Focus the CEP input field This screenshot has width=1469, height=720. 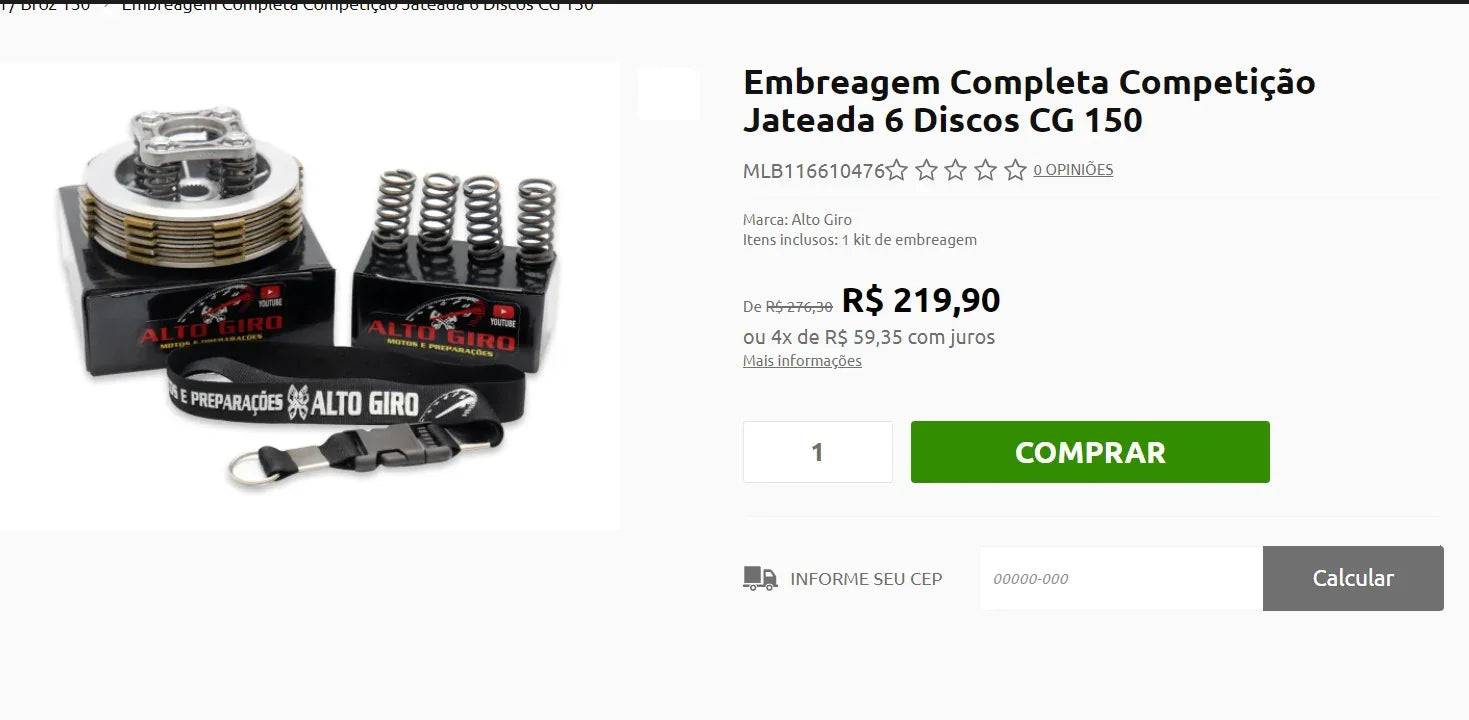pyautogui.click(x=1120, y=578)
